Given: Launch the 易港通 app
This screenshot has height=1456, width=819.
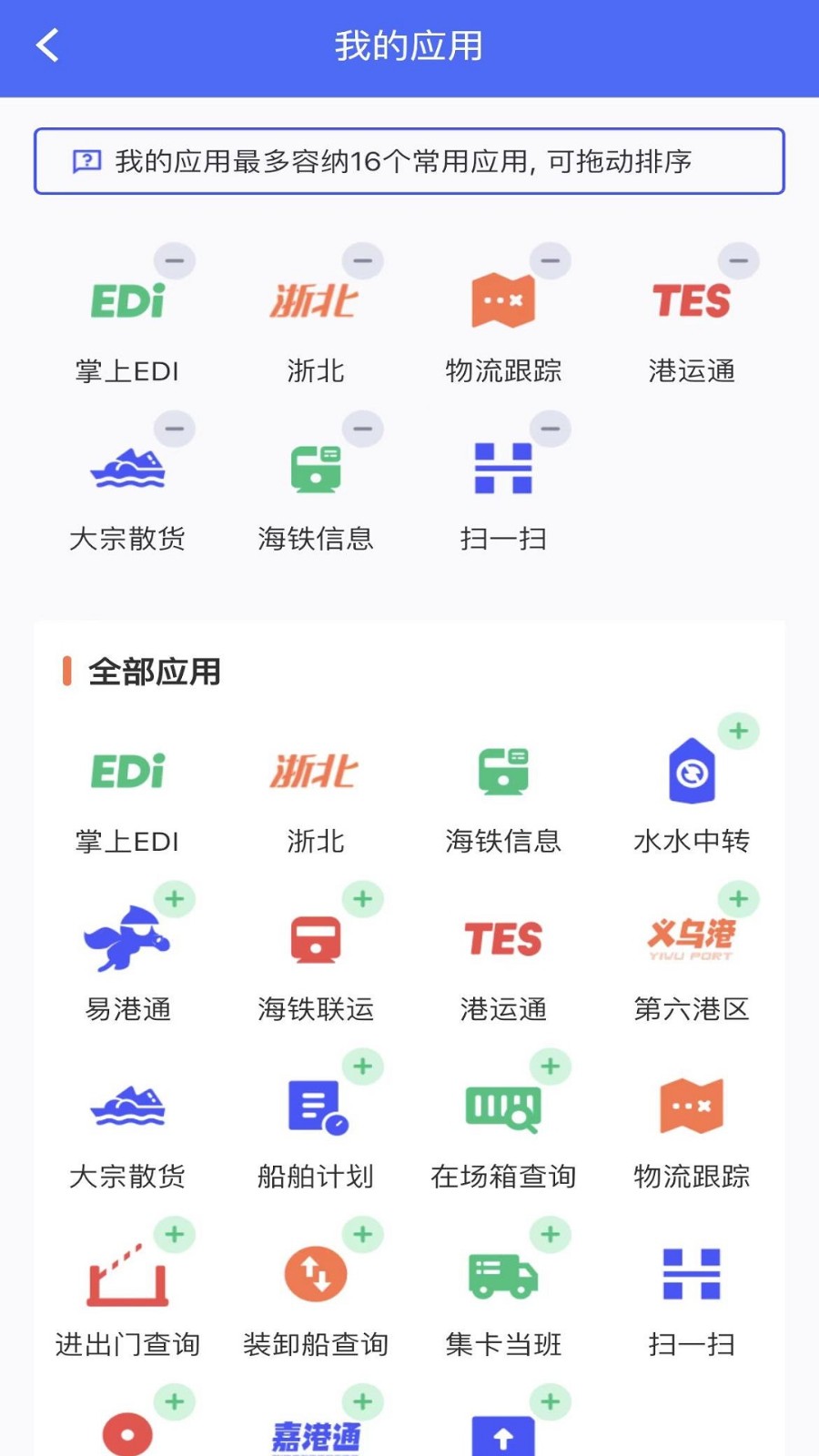Looking at the screenshot, I should 127,937.
